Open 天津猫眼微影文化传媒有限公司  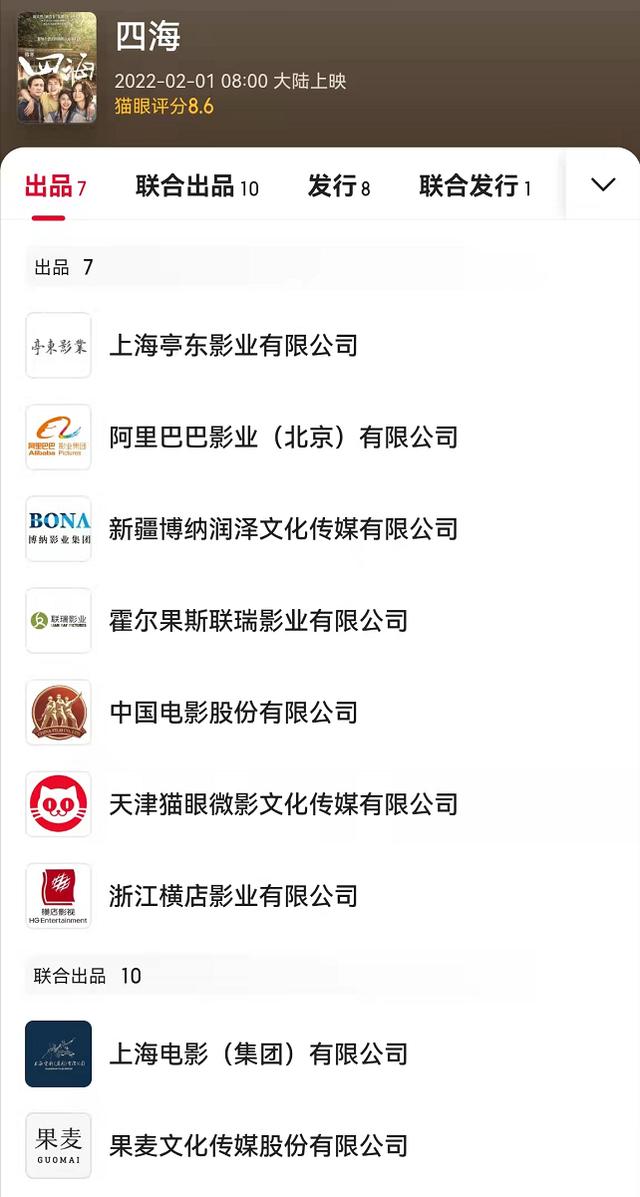point(320,803)
